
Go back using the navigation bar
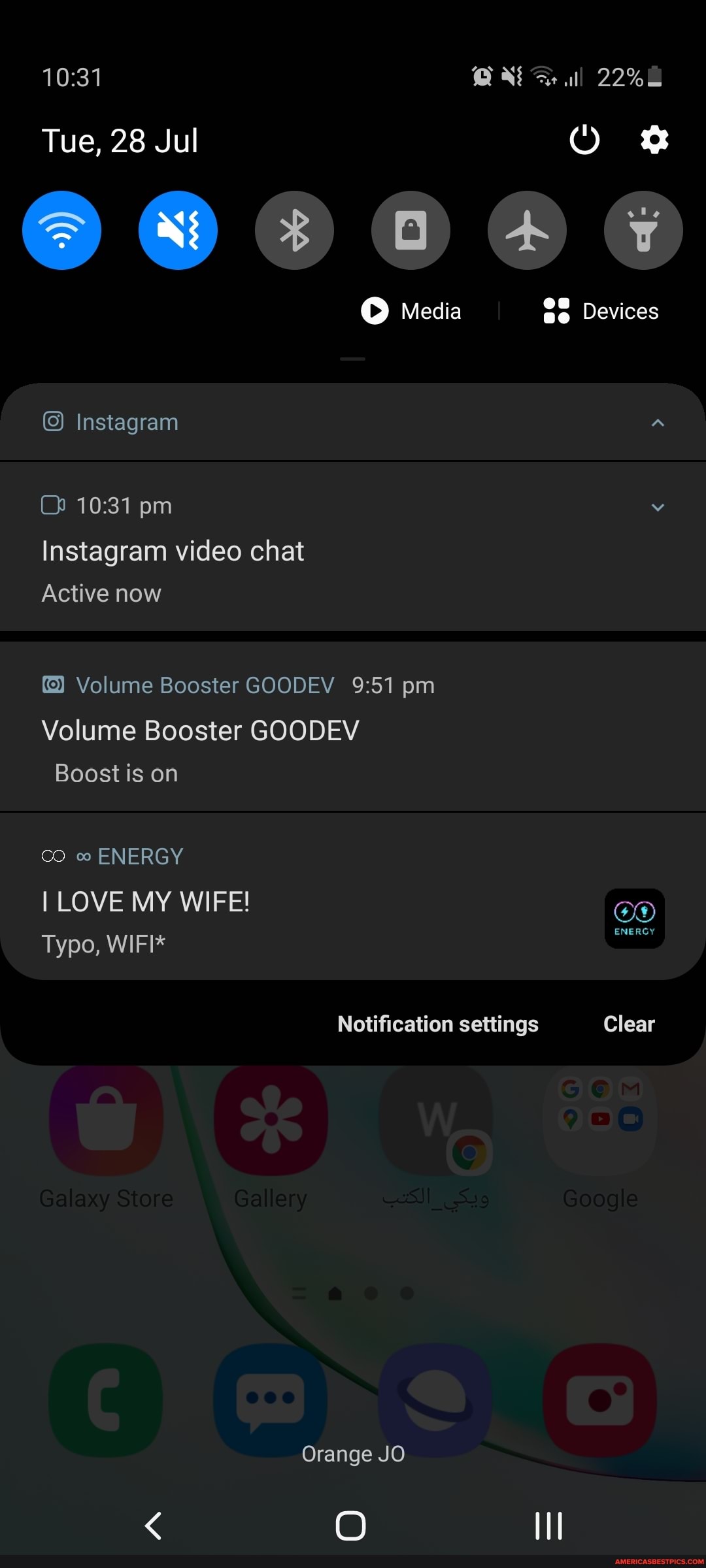coord(154,1526)
